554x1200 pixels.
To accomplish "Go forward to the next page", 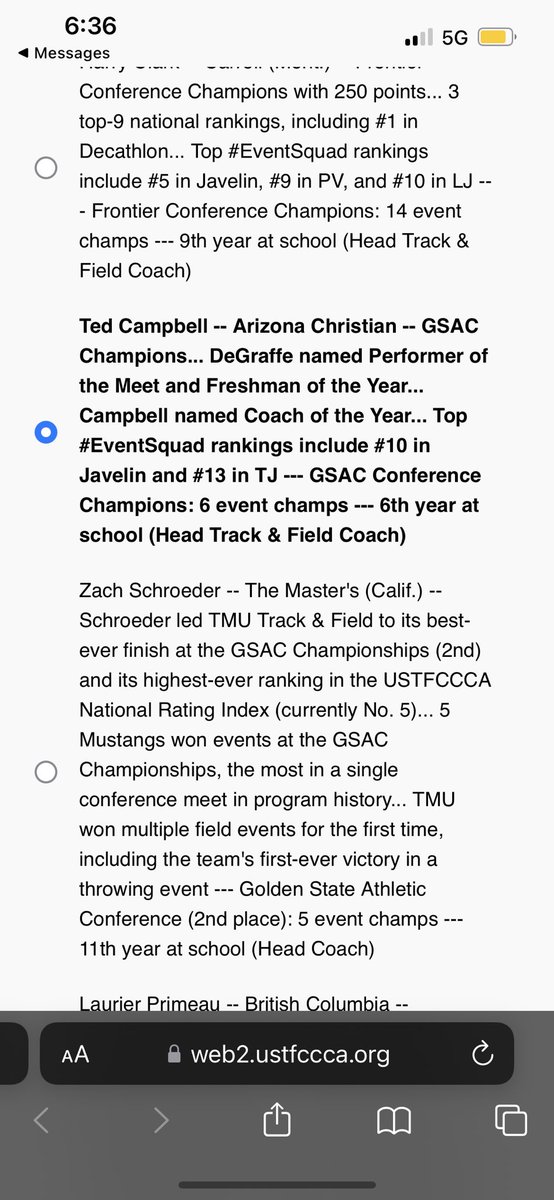I will click(160, 1121).
